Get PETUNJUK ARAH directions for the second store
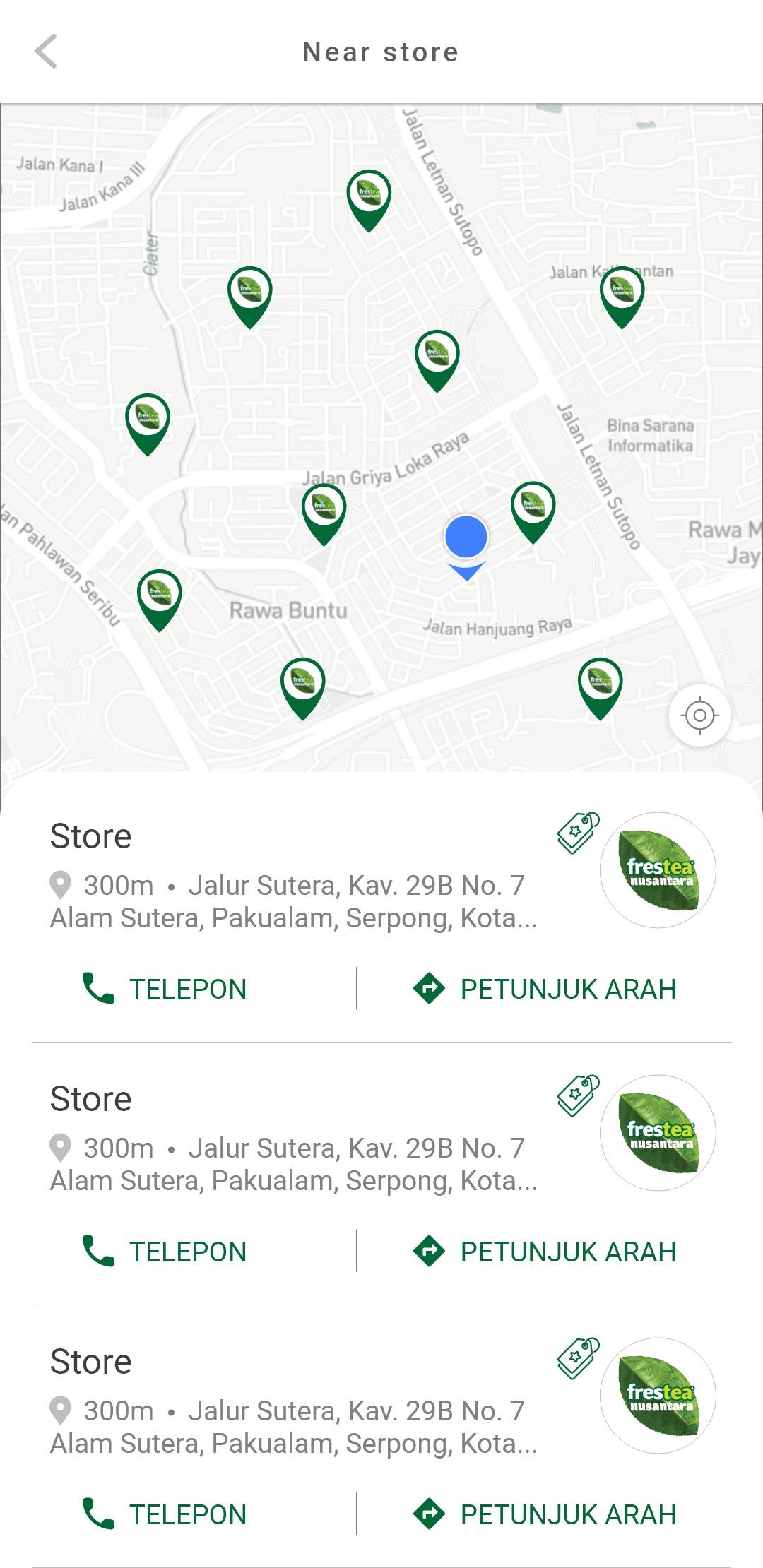Image resolution: width=763 pixels, height=1568 pixels. click(545, 1252)
